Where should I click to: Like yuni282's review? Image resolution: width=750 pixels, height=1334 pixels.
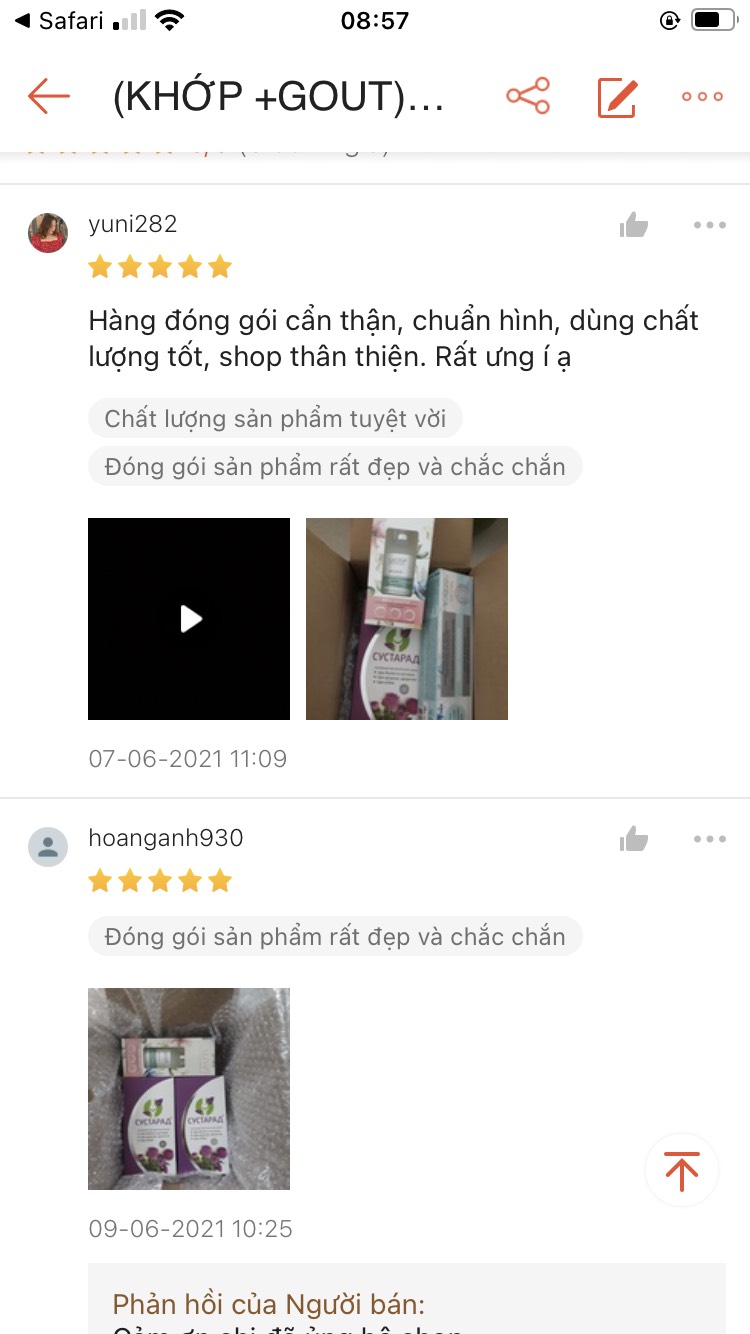tap(634, 225)
